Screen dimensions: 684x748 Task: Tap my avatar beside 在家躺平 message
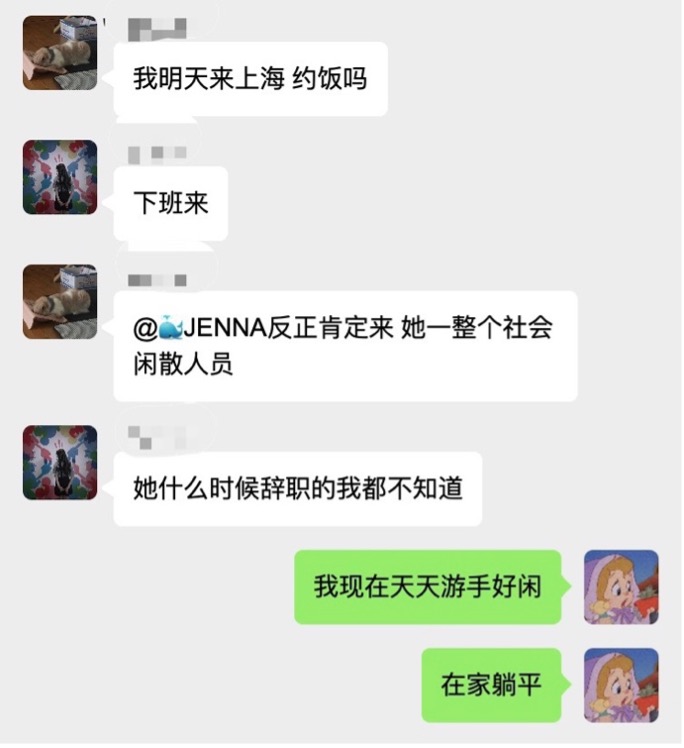[x=621, y=685]
